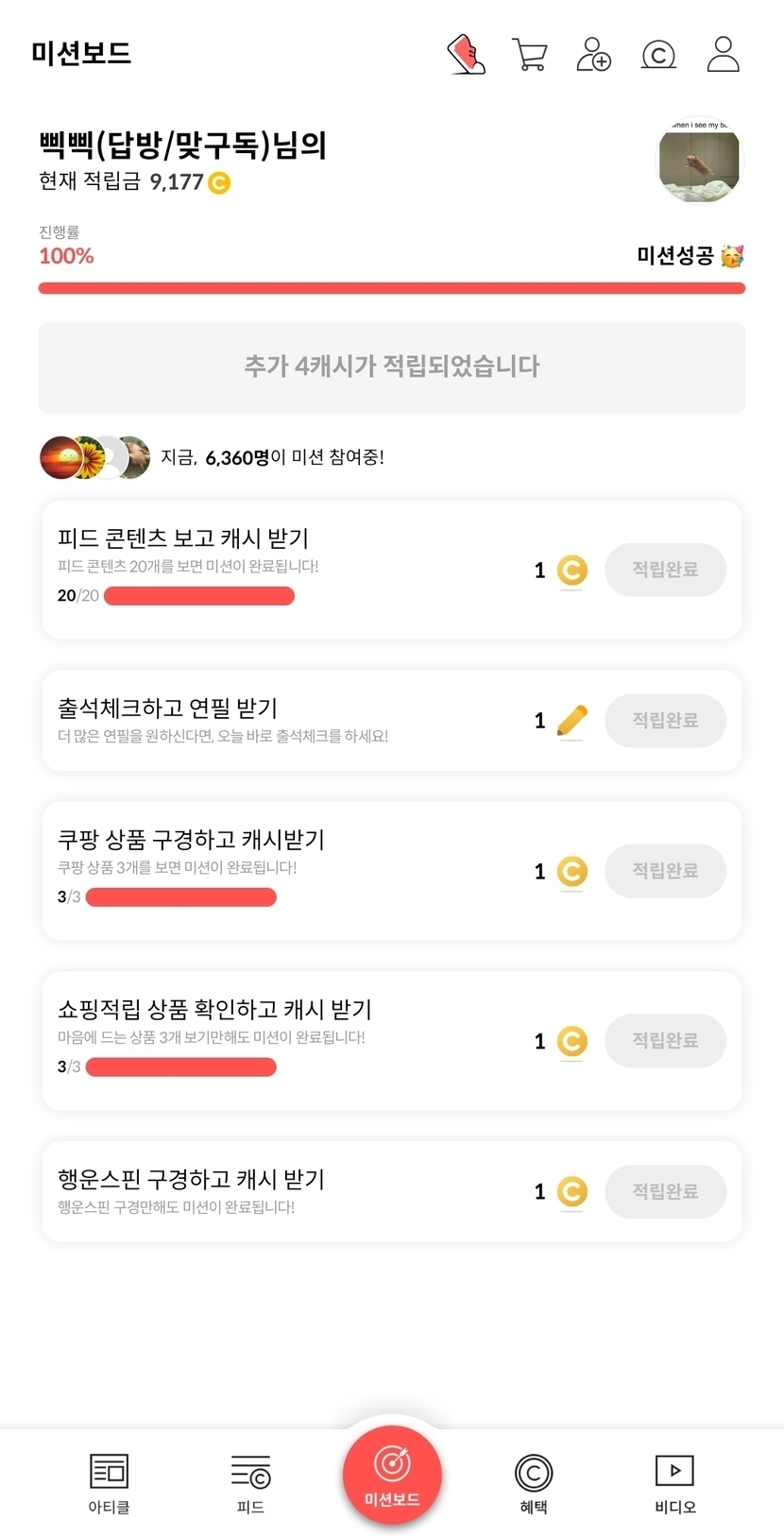Open the 행운스핀 구경하고 캐시 받기 mission
Screen dimensions: 784x1536
pyautogui.click(x=283, y=1191)
